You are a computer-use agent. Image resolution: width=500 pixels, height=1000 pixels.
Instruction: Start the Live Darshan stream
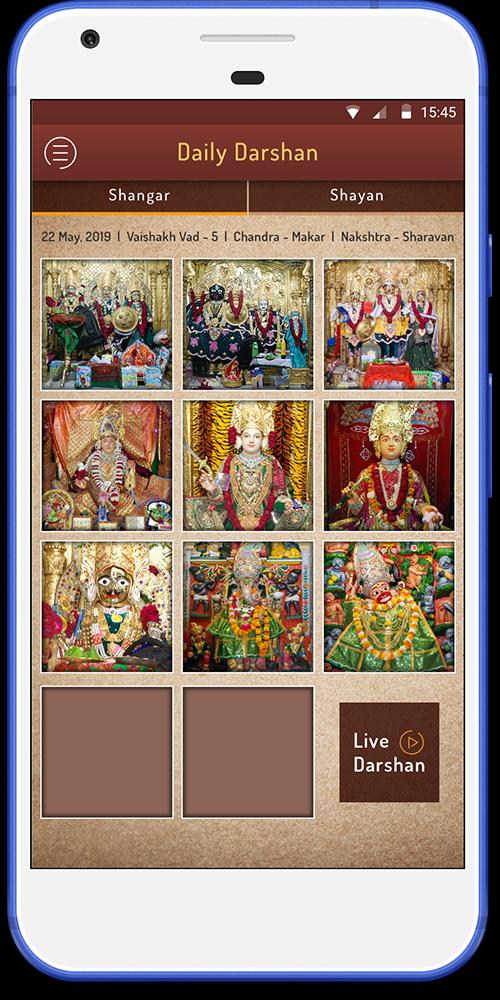[x=389, y=752]
